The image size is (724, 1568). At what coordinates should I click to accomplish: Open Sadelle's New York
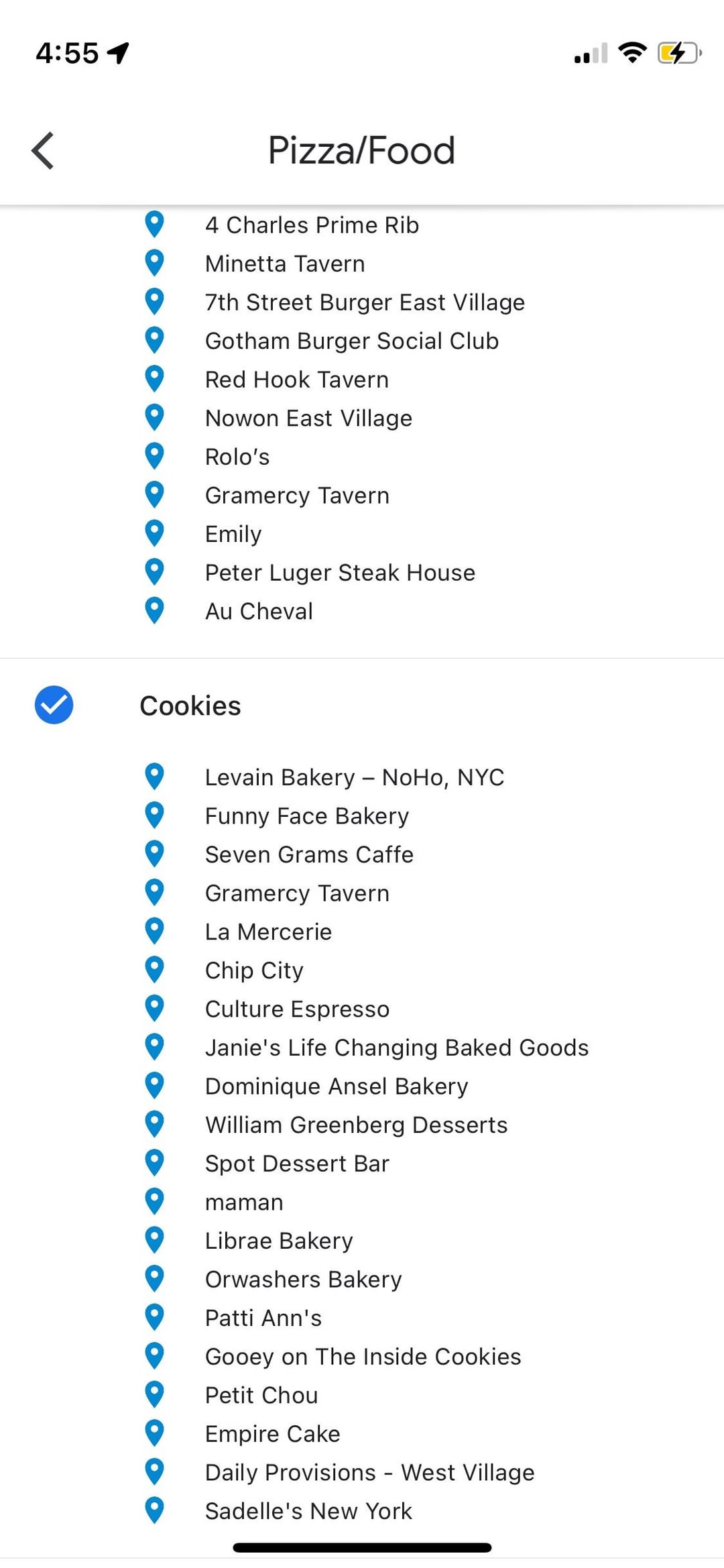308,1511
